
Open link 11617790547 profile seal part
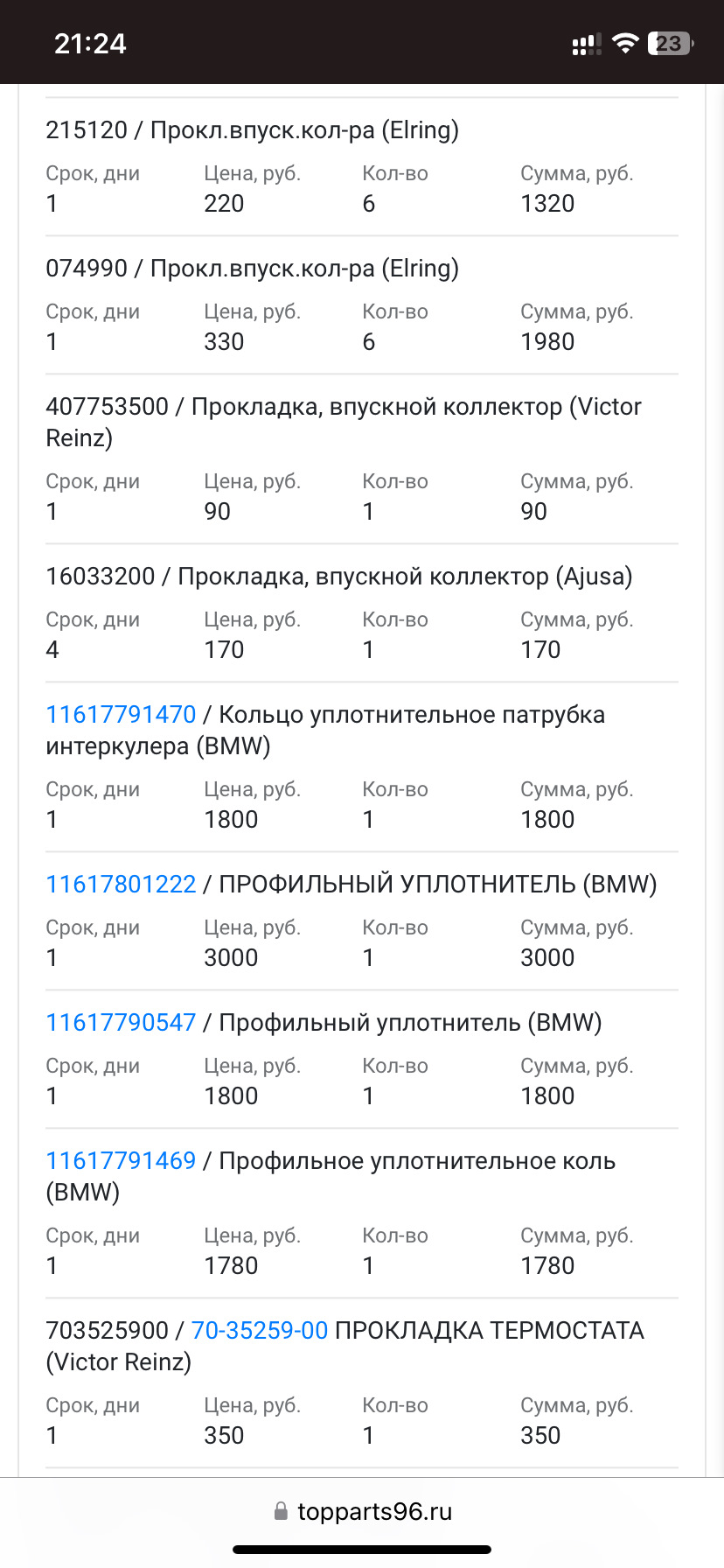click(121, 1021)
